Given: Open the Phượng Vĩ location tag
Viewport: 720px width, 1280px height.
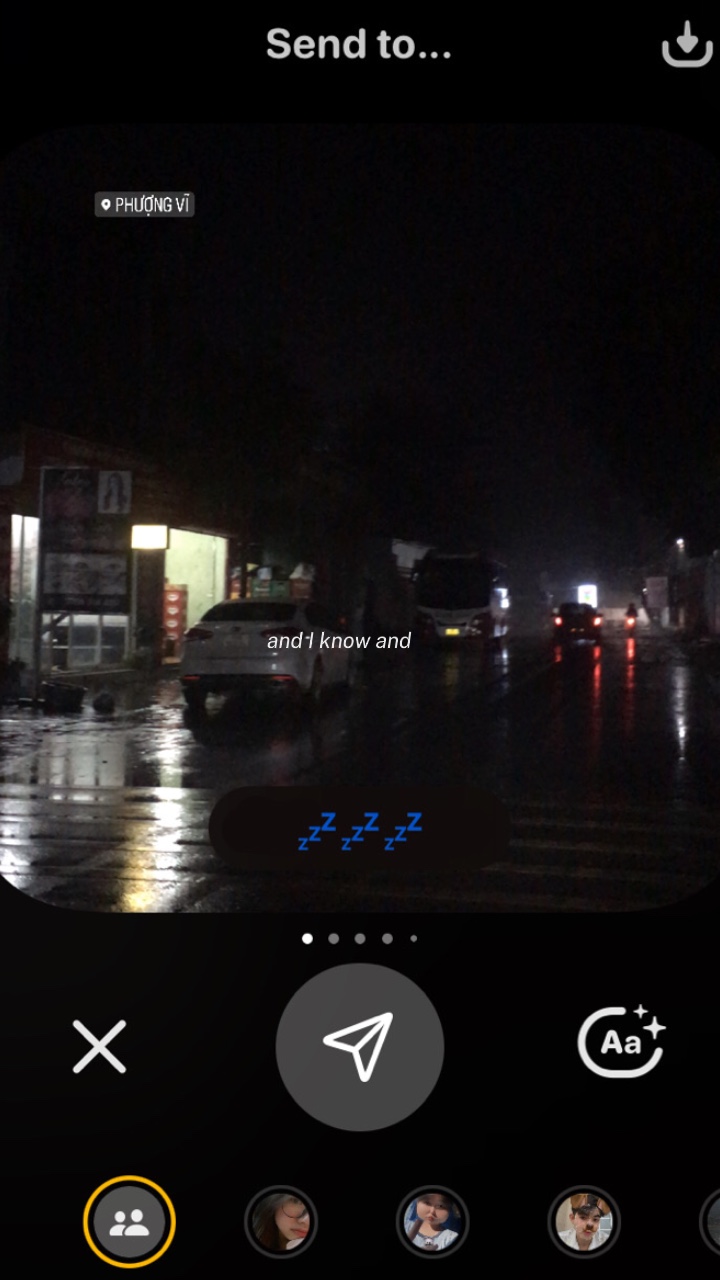Looking at the screenshot, I should [x=144, y=205].
